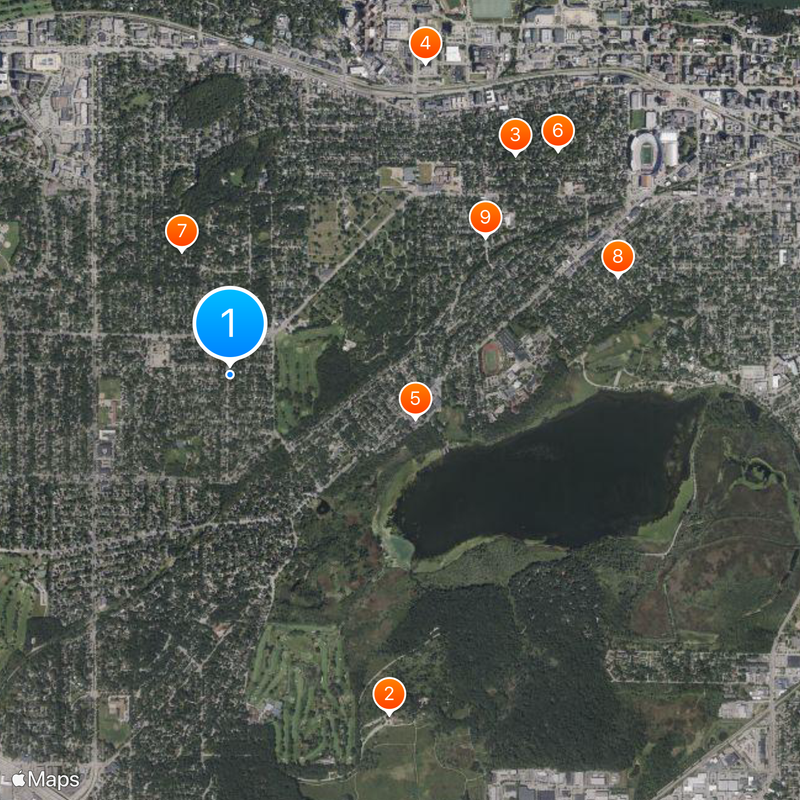This screenshot has width=800, height=800.
Task: Tap map pin number 2
Action: pyautogui.click(x=389, y=694)
